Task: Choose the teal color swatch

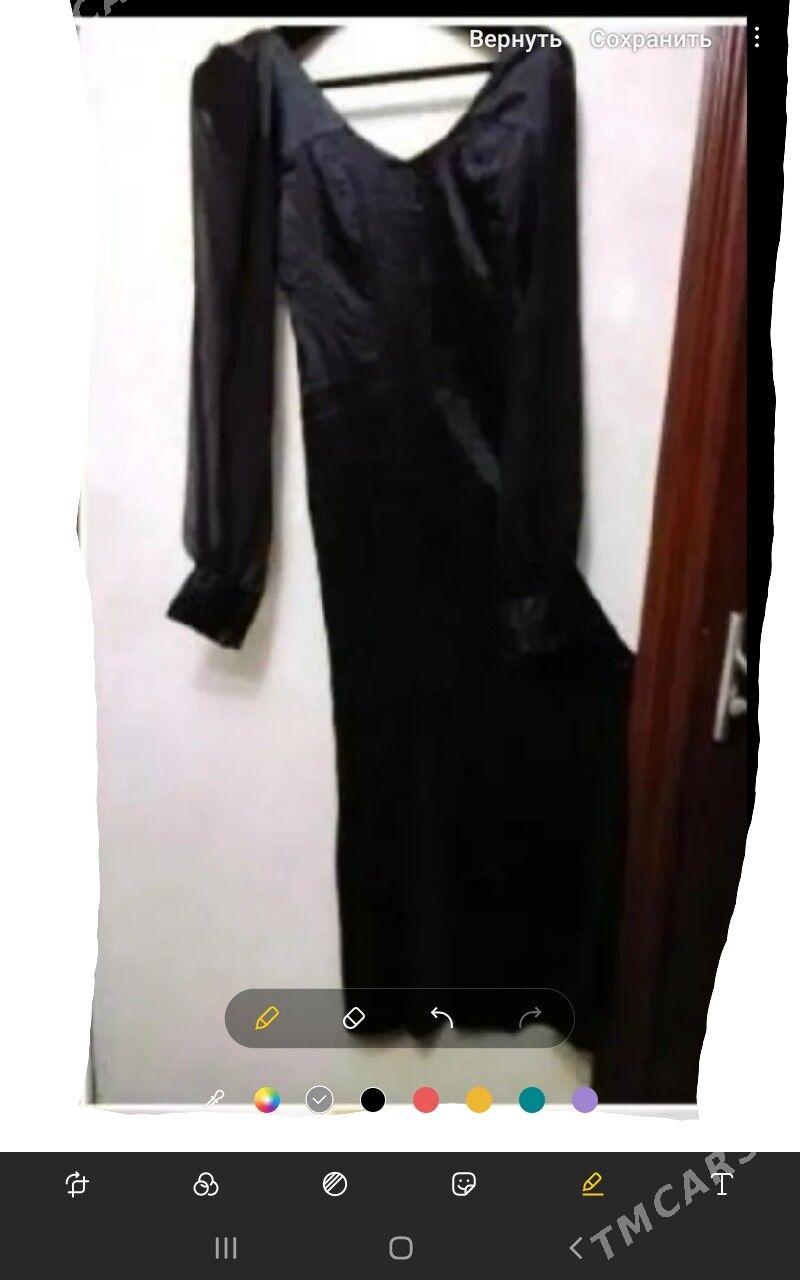Action: tap(532, 1100)
